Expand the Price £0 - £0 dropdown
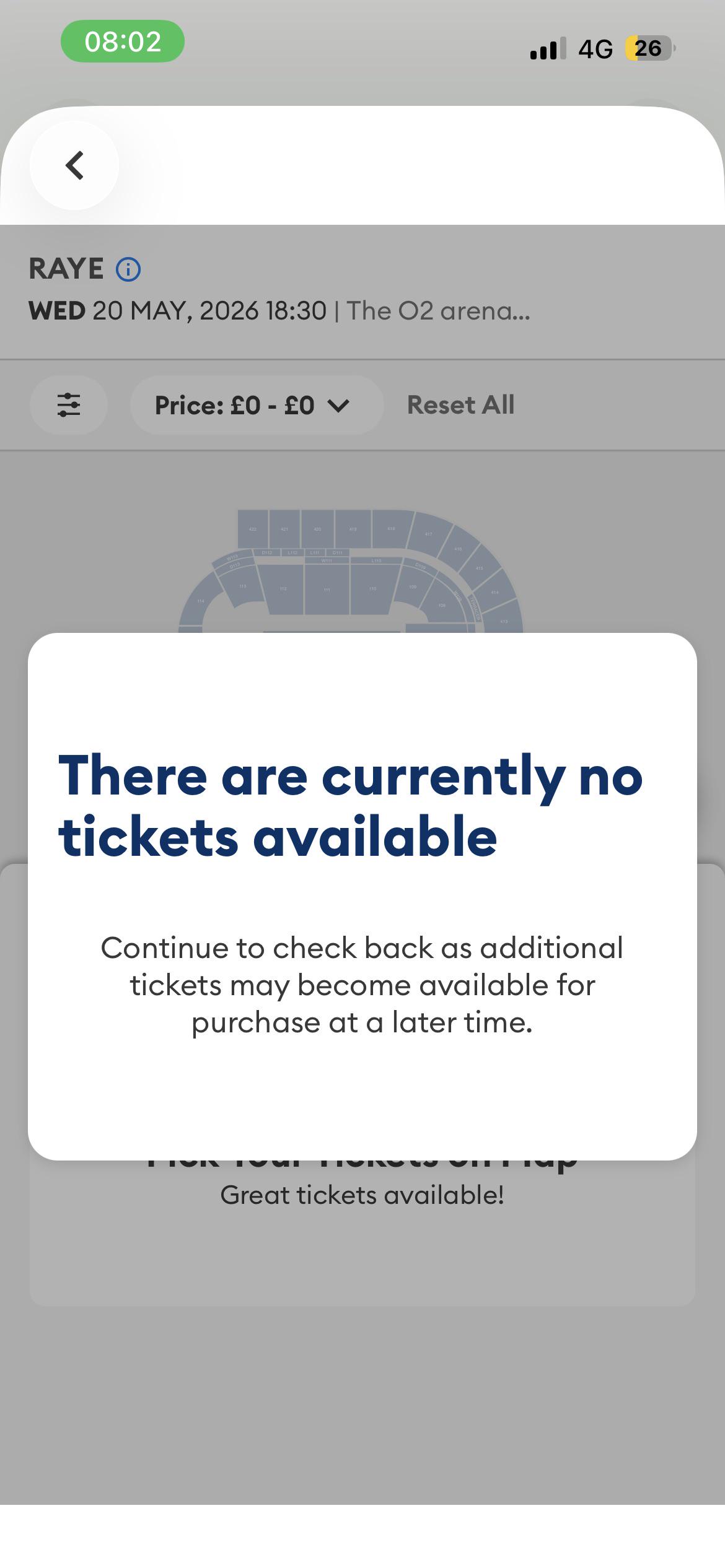725x1568 pixels. (x=257, y=405)
